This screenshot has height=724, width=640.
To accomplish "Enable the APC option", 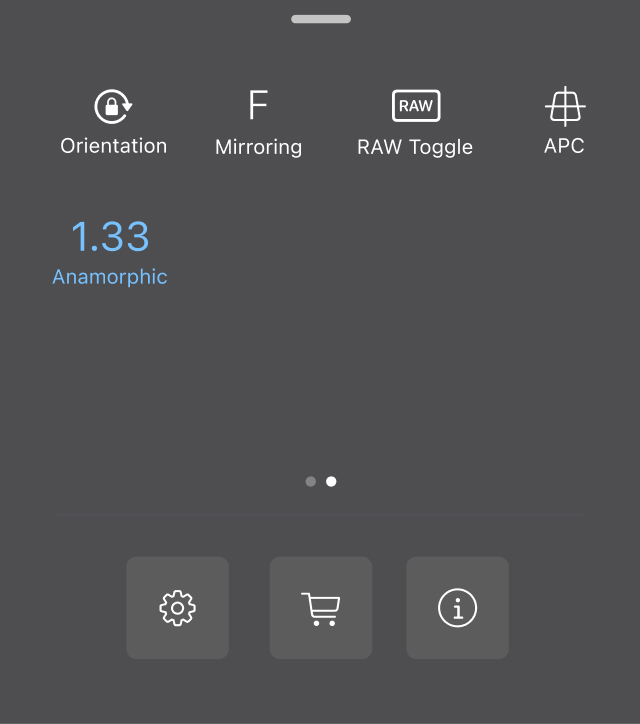I will [564, 121].
